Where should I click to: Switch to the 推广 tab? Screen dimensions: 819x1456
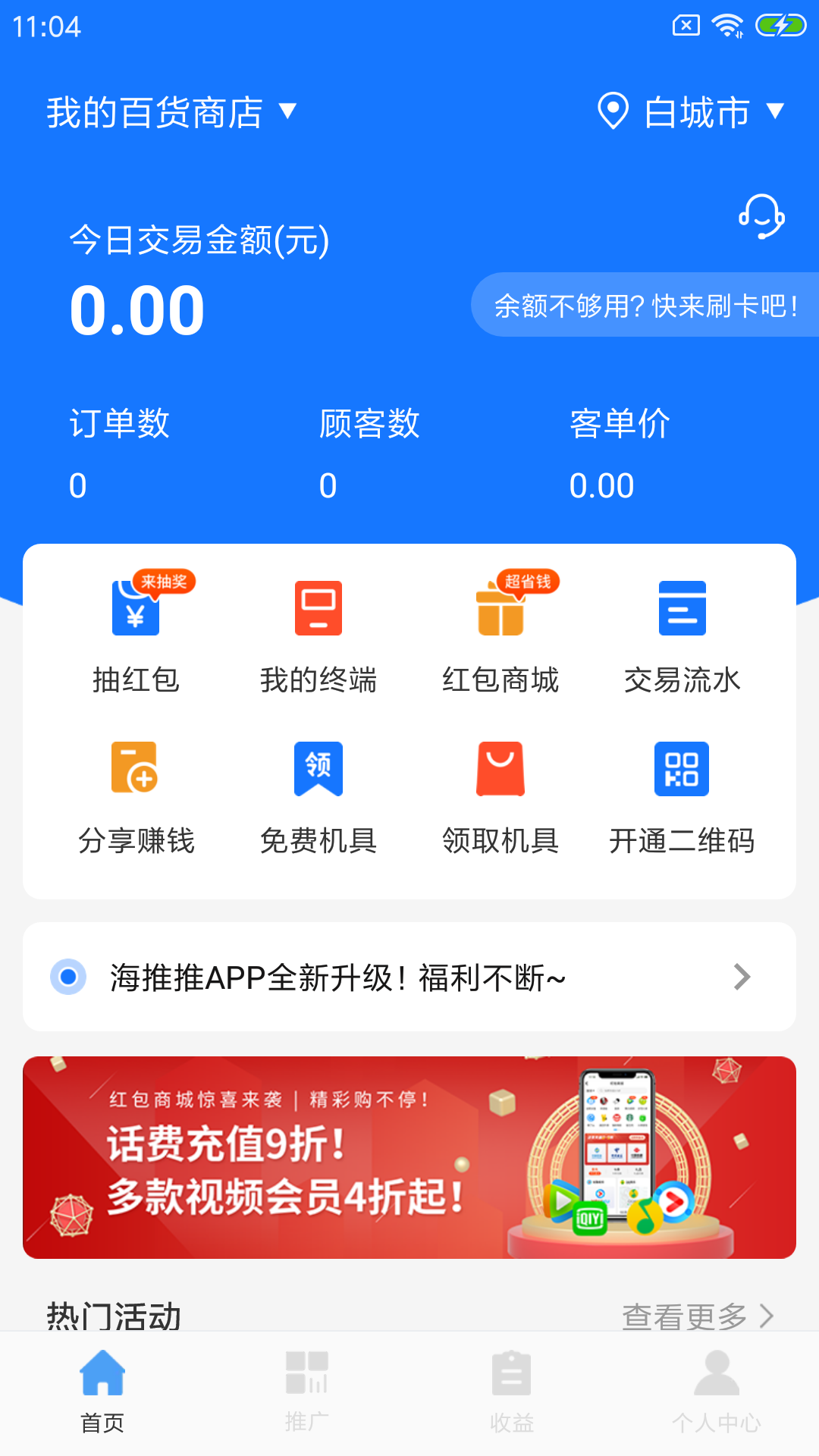coord(307,1391)
